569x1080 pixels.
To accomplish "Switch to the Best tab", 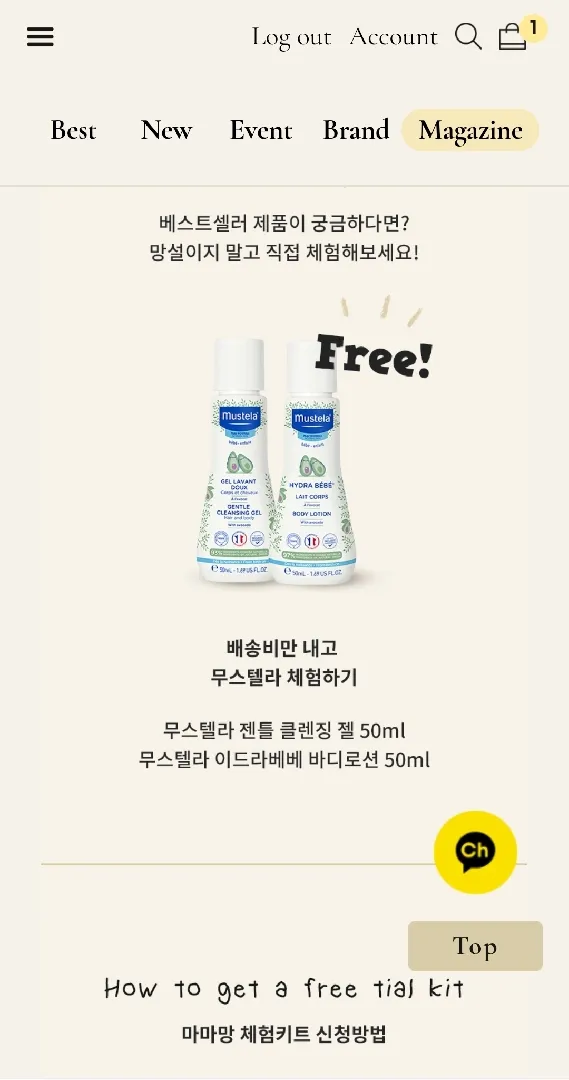I will pos(73,130).
